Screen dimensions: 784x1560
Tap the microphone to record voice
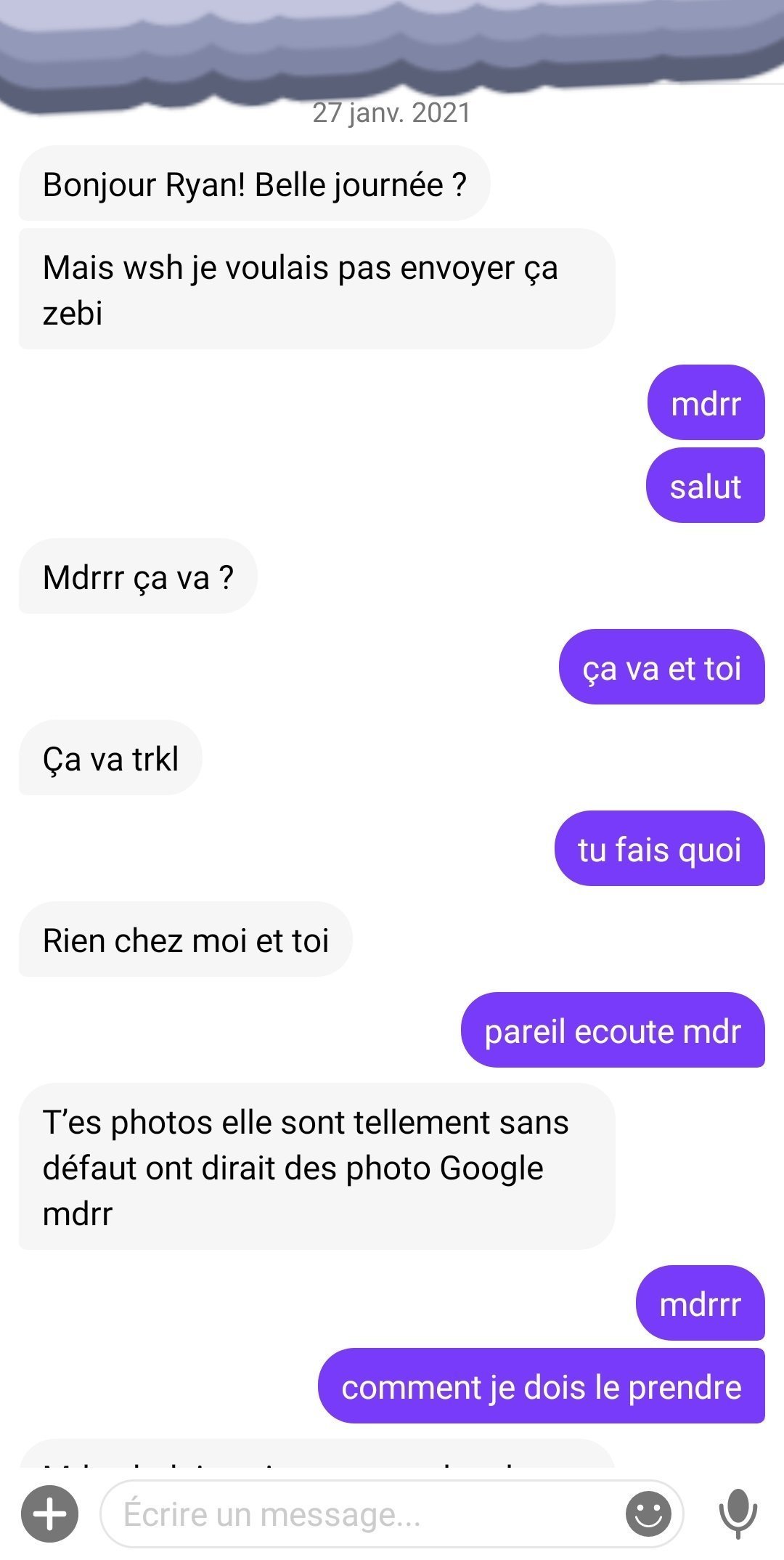pyautogui.click(x=738, y=1514)
